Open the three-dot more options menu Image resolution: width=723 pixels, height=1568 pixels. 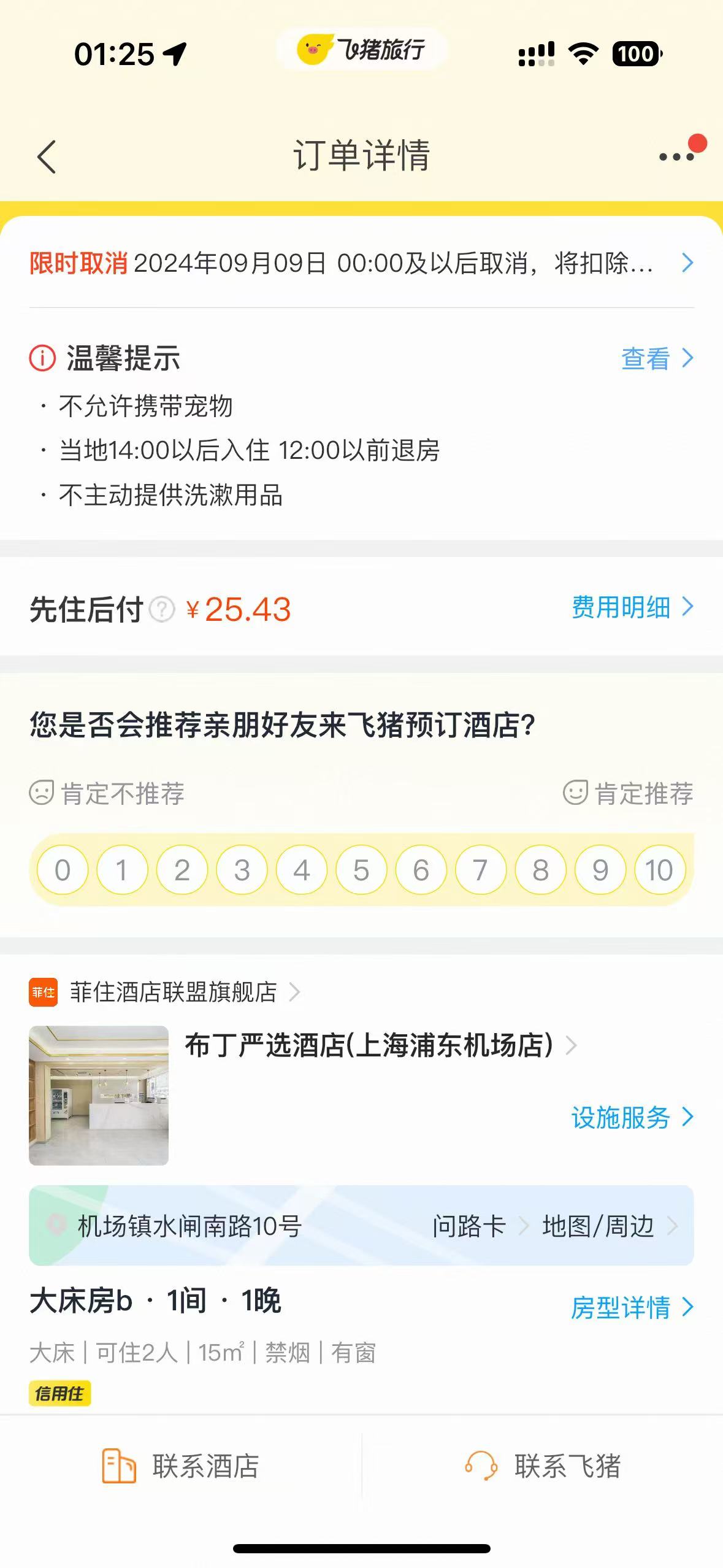point(676,156)
